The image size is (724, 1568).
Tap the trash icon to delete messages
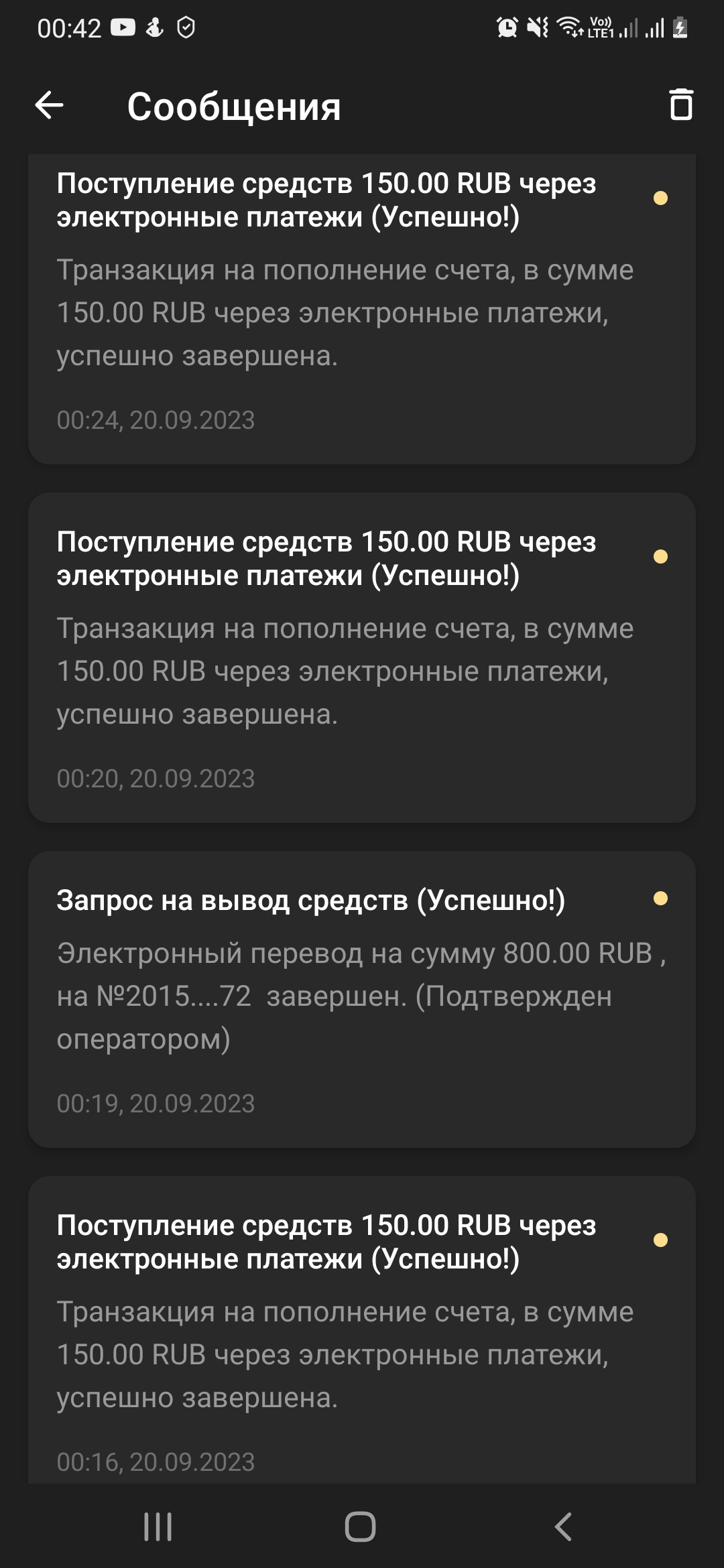[681, 105]
